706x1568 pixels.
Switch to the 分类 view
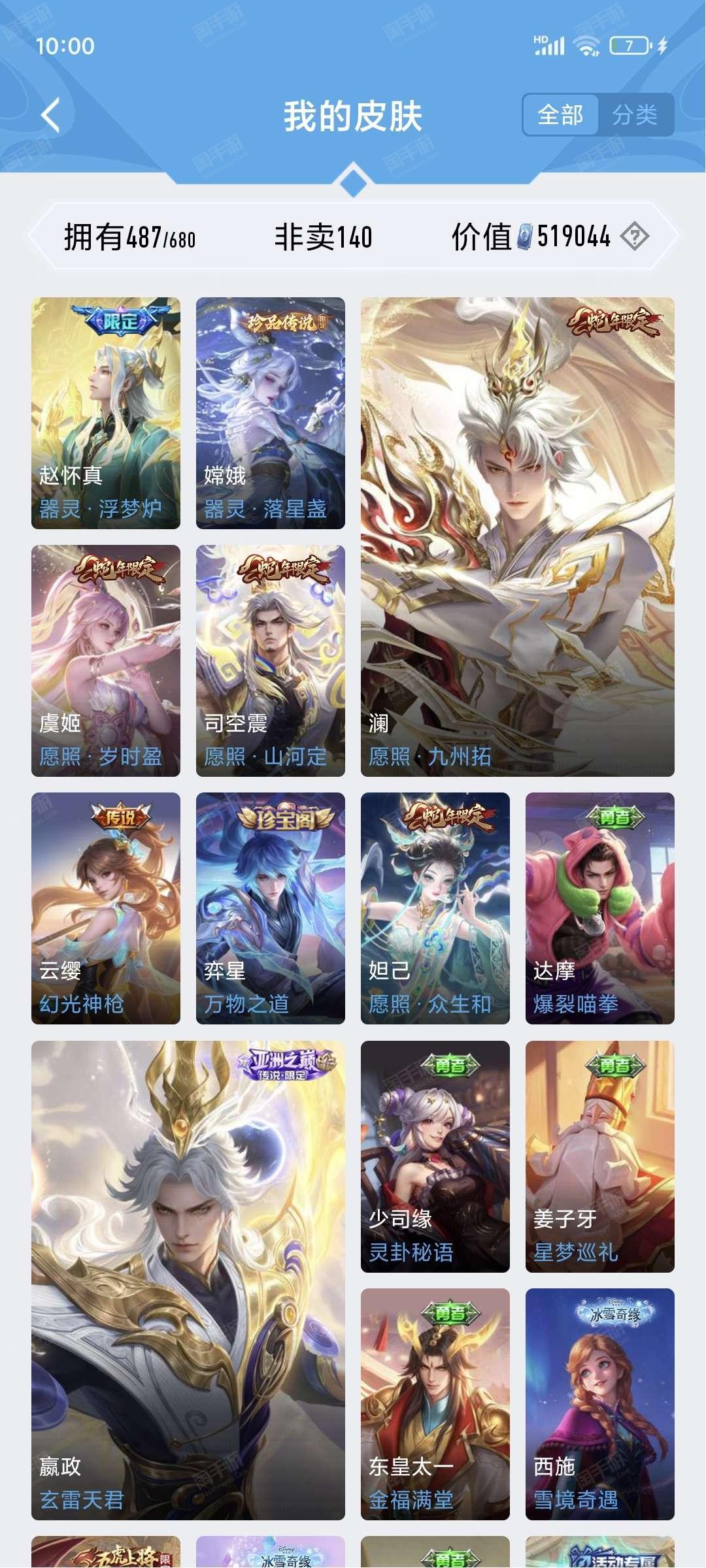click(x=635, y=115)
